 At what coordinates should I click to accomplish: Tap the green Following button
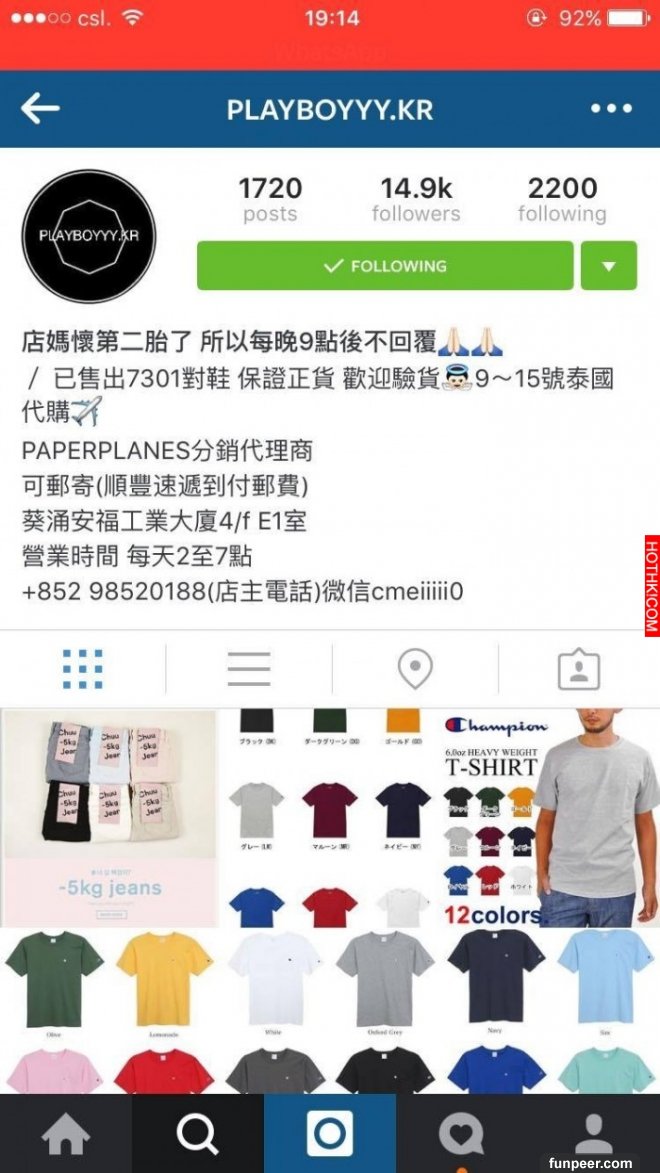pos(385,266)
